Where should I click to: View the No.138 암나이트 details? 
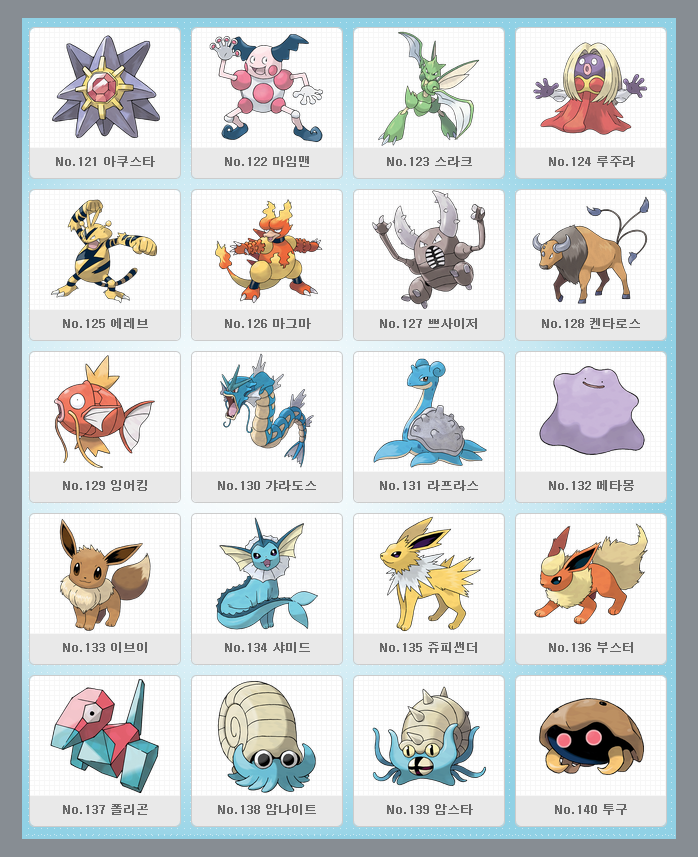click(x=267, y=750)
